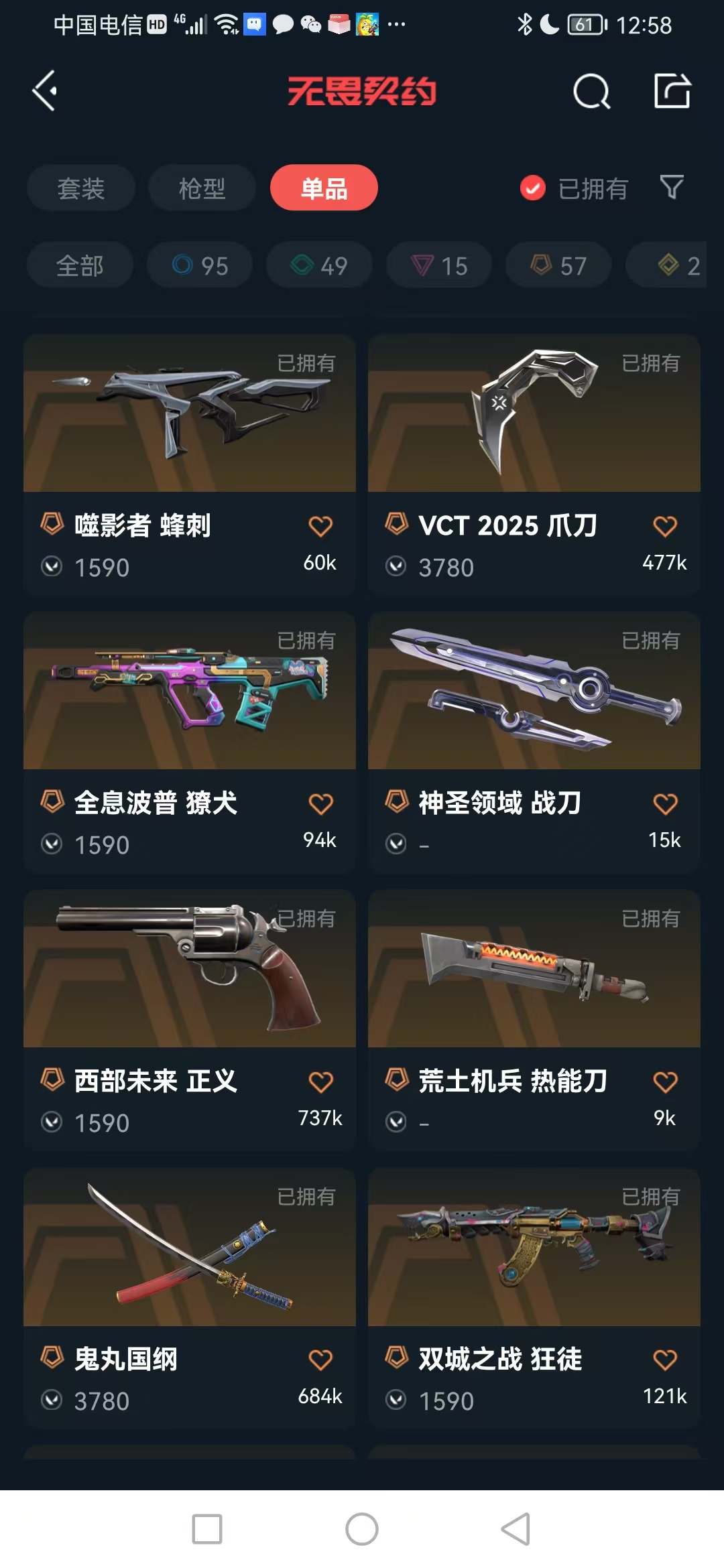
Task: Filter by the green tier chip 49
Action: (319, 265)
